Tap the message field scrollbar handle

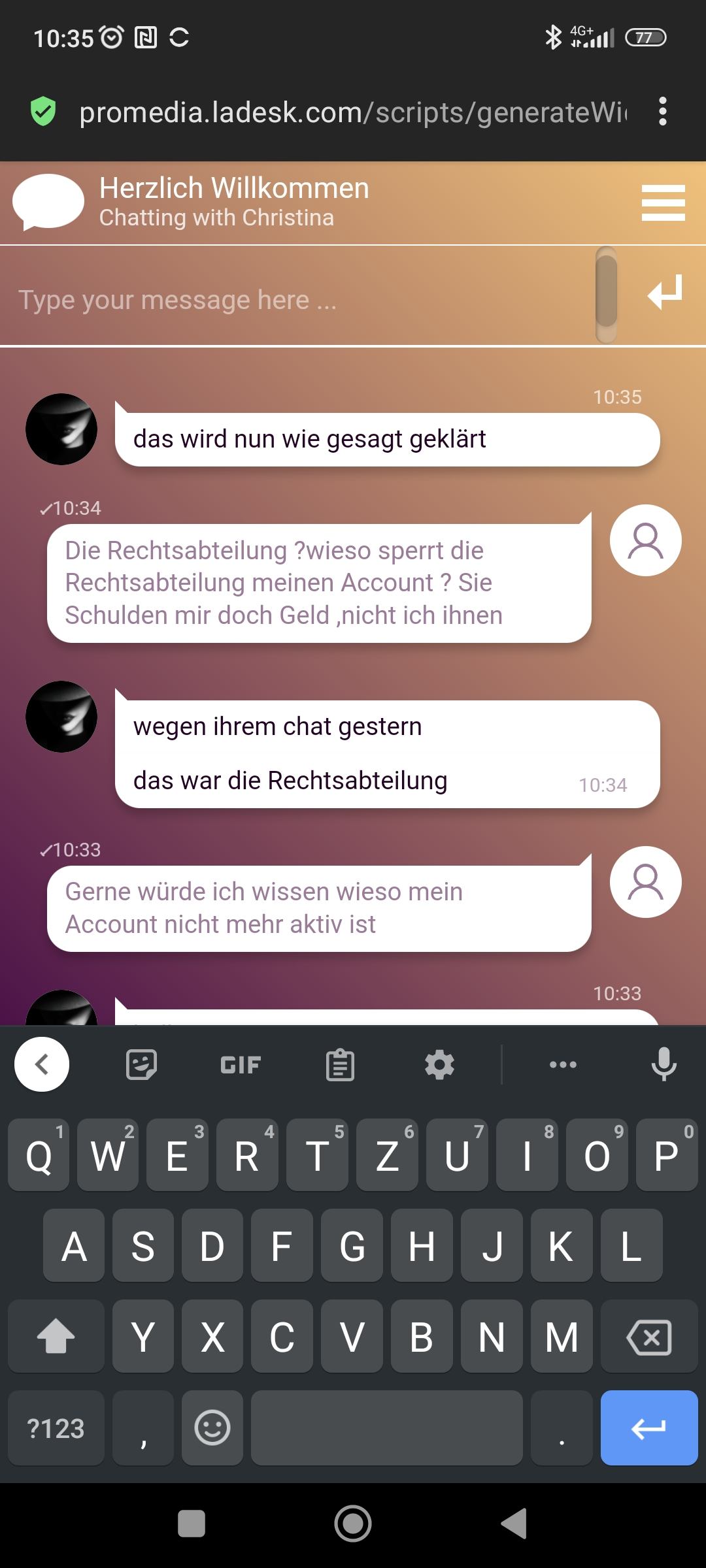(607, 291)
